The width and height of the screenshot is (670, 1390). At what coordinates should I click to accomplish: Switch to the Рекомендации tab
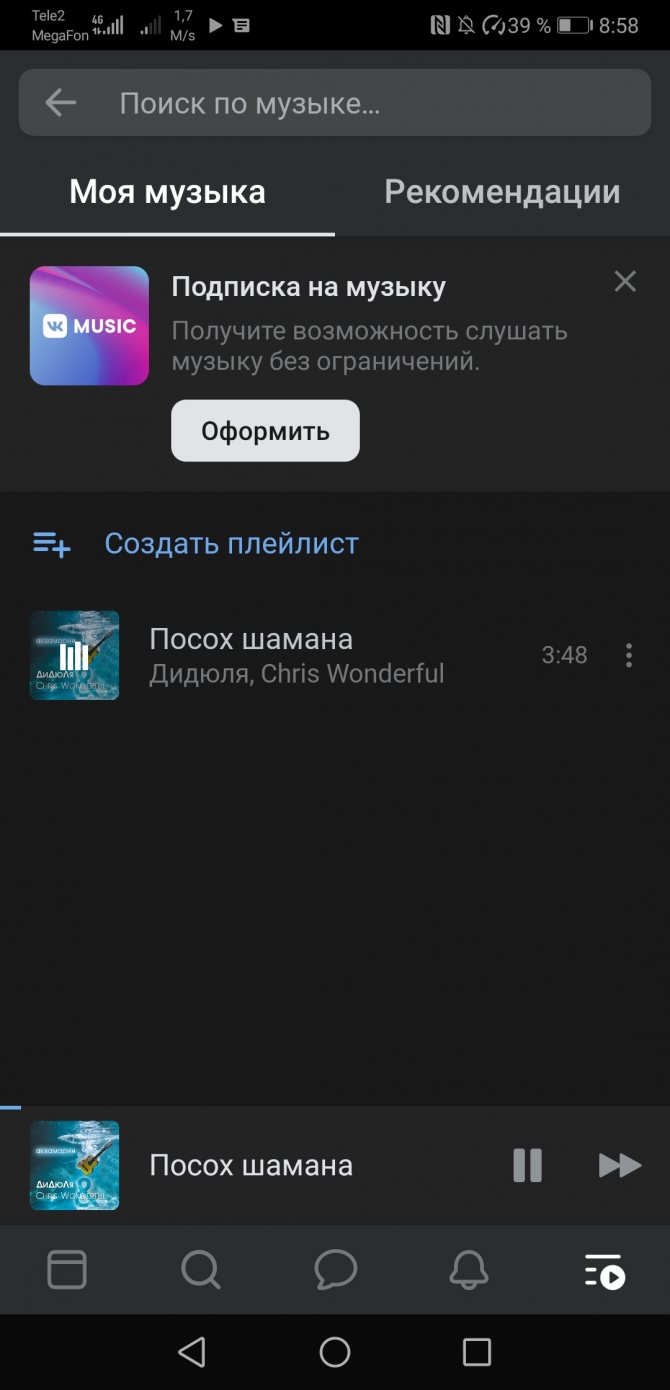pos(502,192)
